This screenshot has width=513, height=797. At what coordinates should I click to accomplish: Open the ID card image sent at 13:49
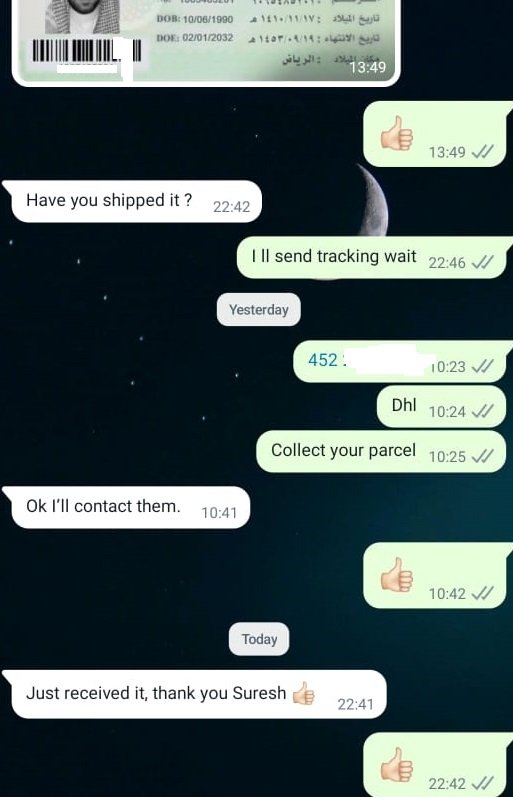click(205, 41)
